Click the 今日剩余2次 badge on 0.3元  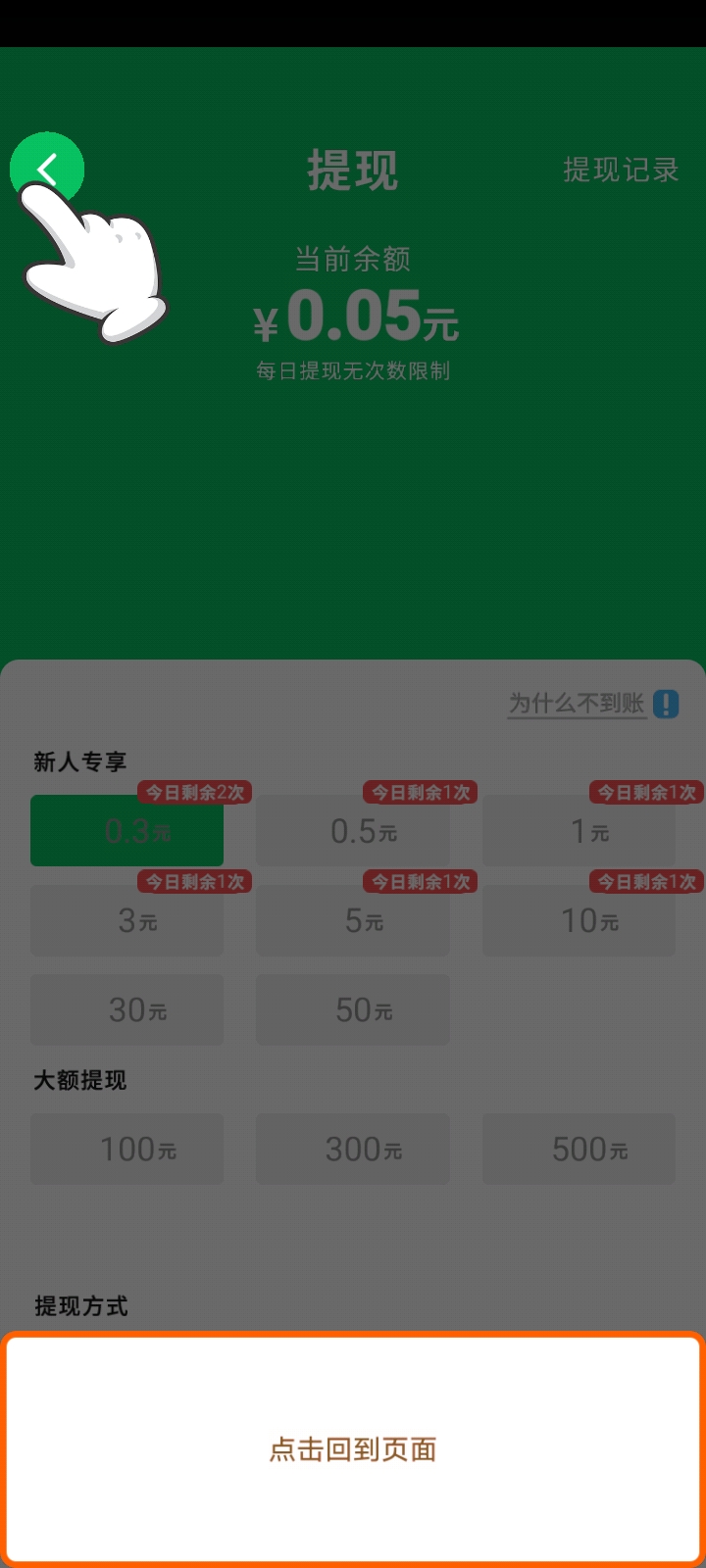click(194, 792)
